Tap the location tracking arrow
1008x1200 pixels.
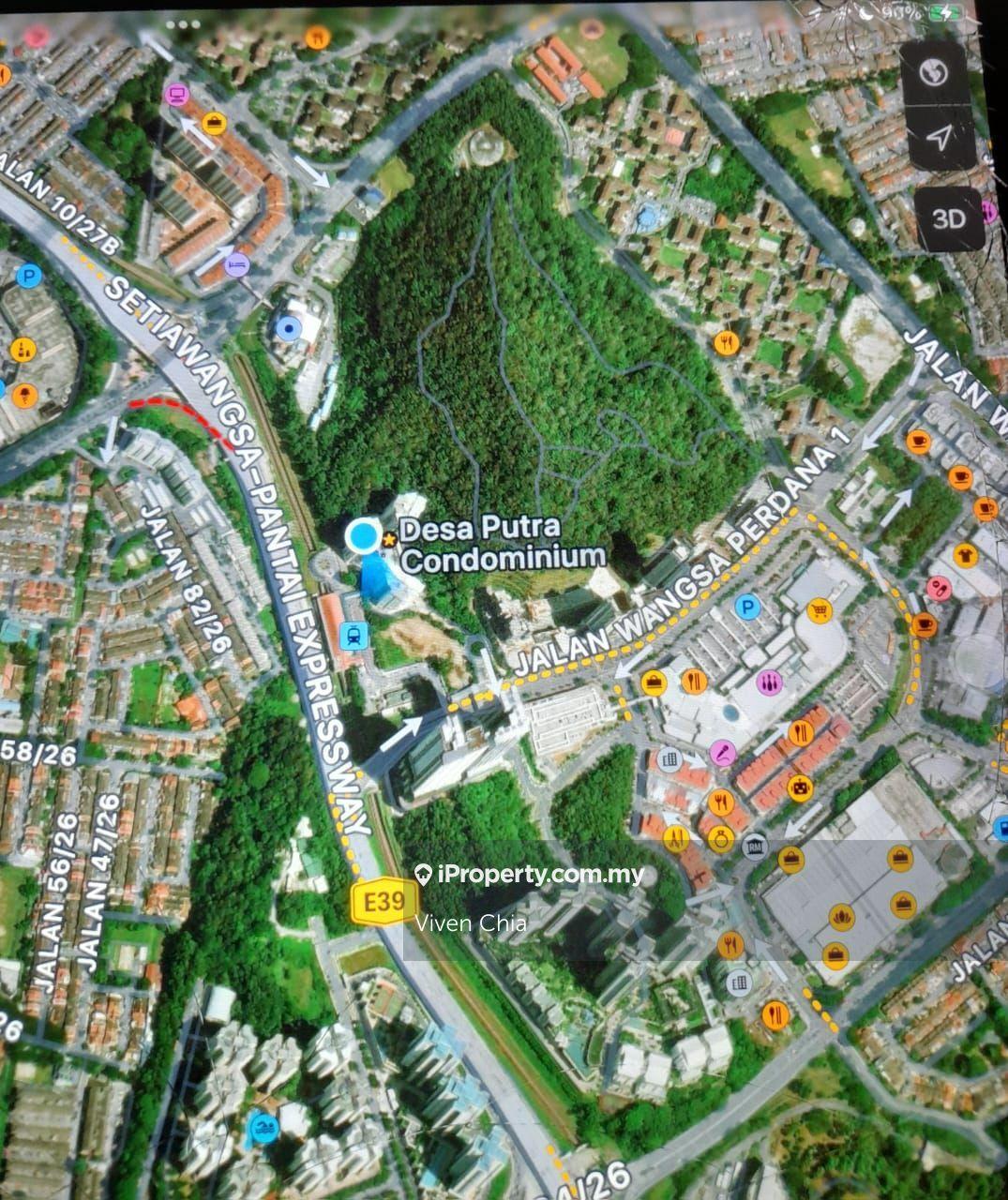(939, 139)
